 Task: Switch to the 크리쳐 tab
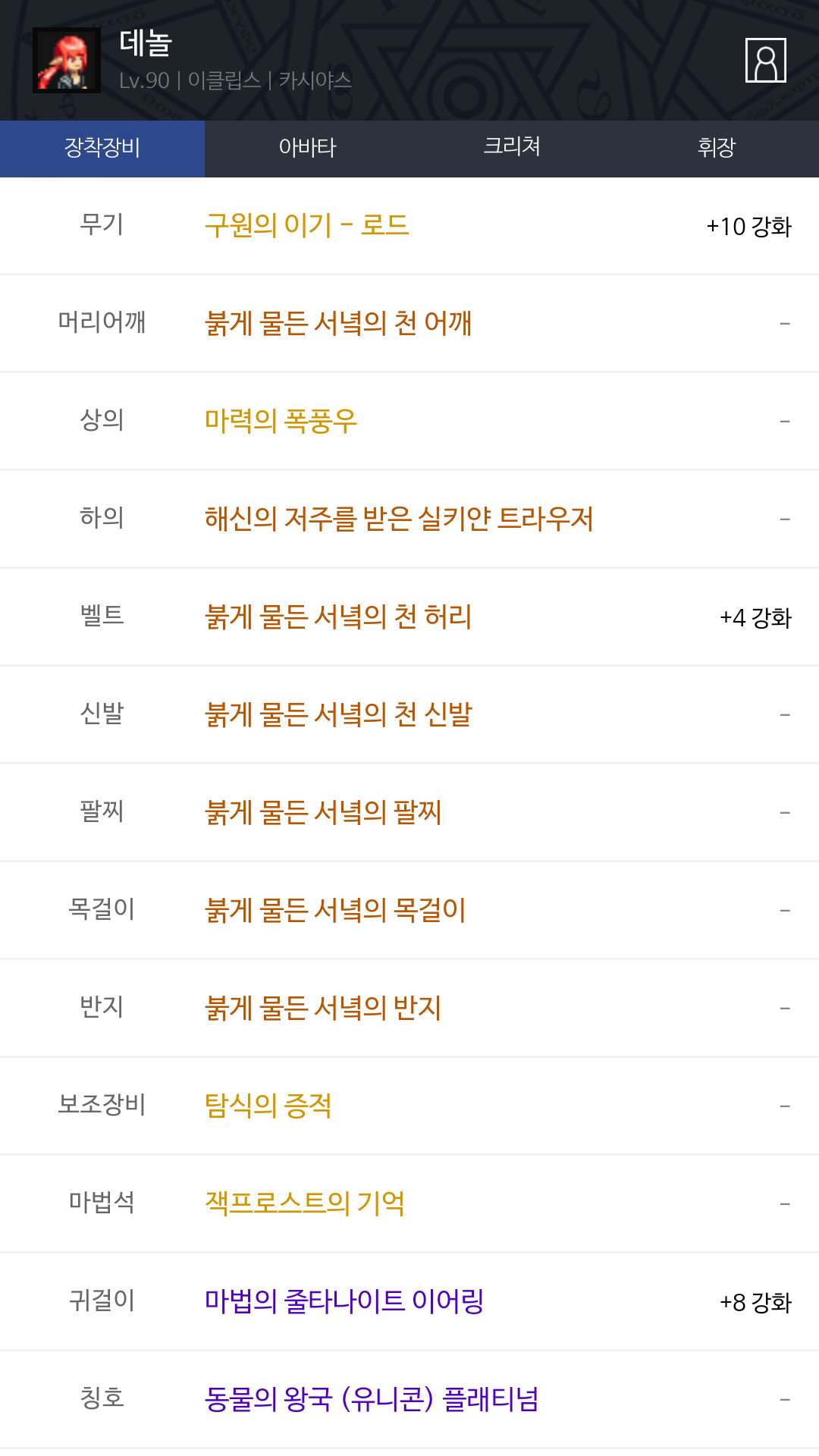click(x=512, y=148)
